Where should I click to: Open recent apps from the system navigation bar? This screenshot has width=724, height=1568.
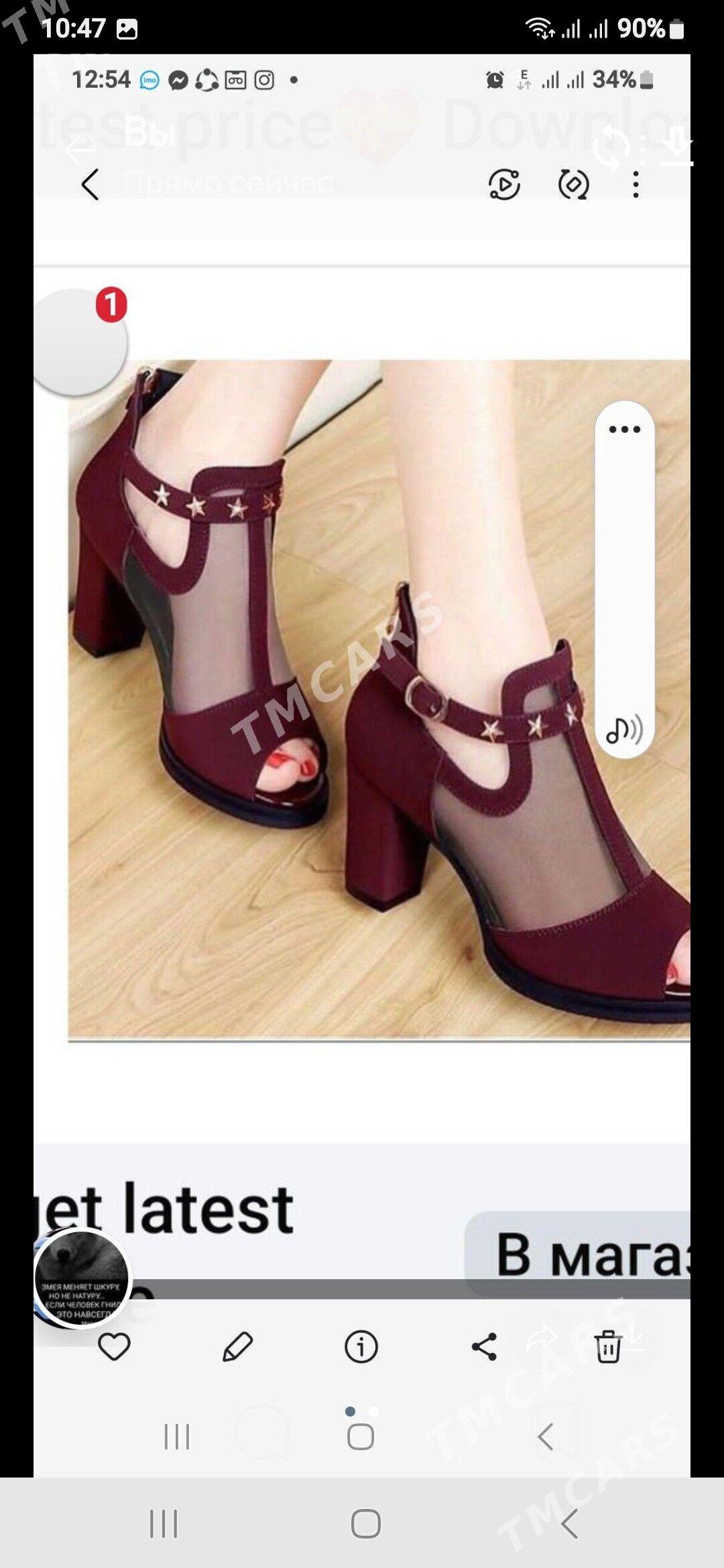(164, 1524)
